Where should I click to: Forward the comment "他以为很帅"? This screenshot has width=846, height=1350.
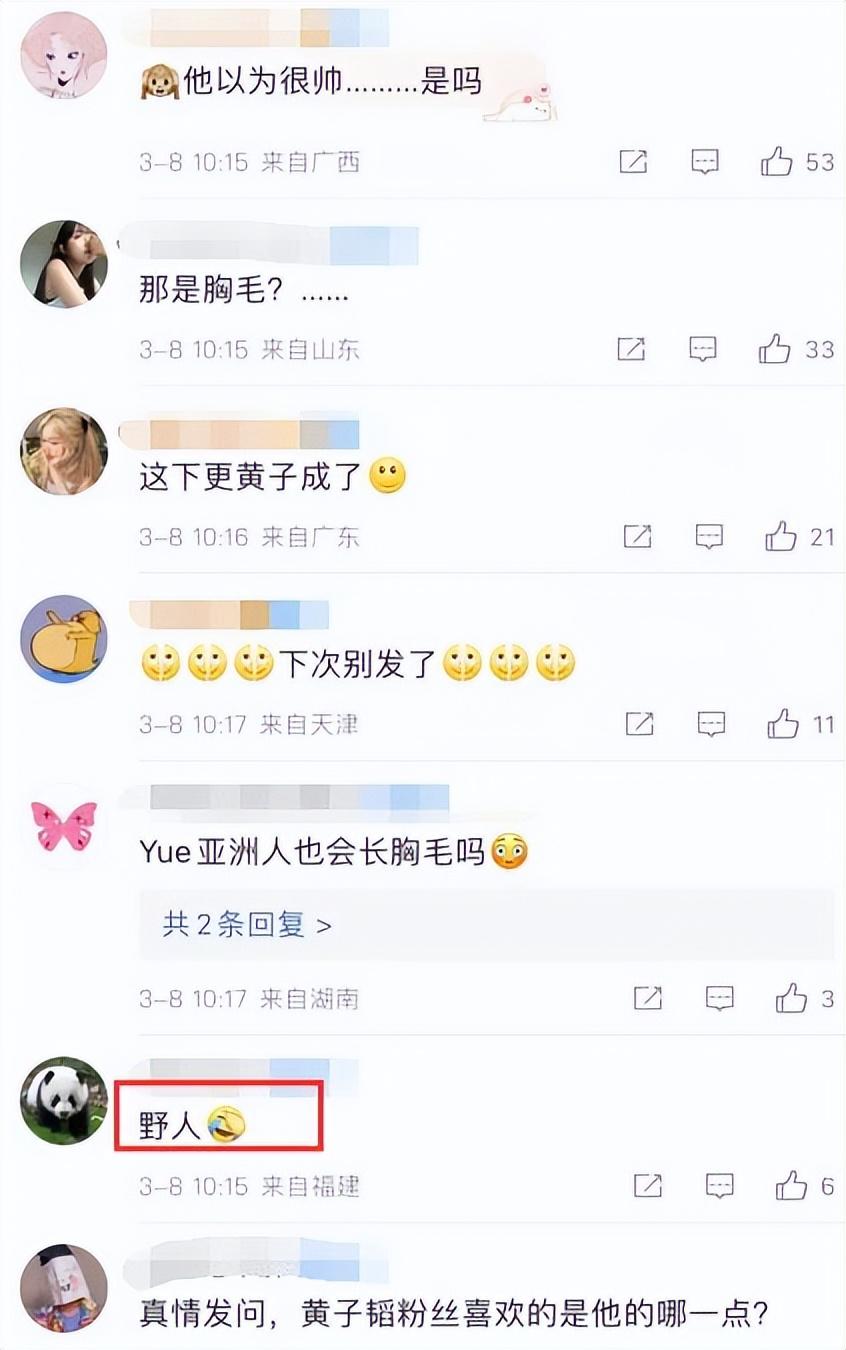coord(633,162)
